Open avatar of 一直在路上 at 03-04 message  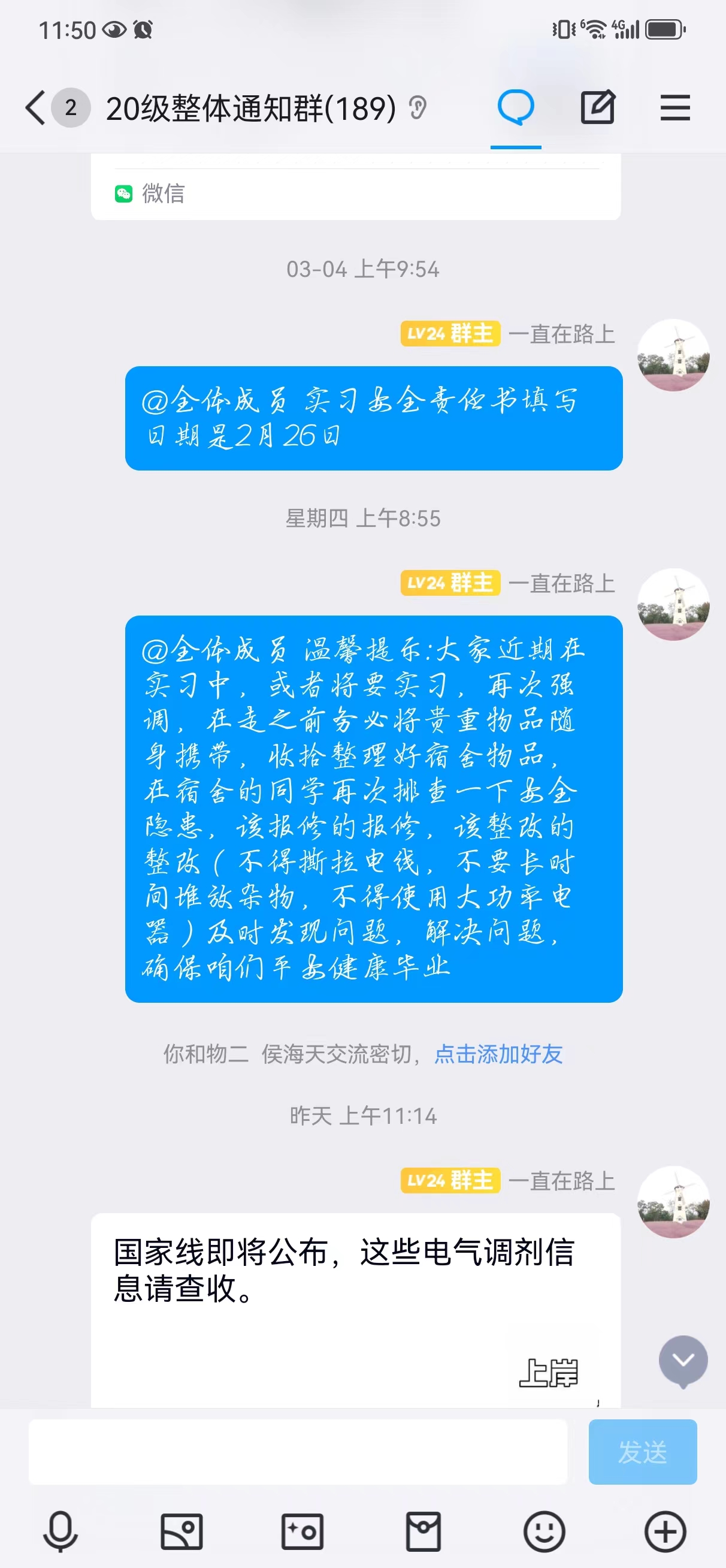[673, 355]
